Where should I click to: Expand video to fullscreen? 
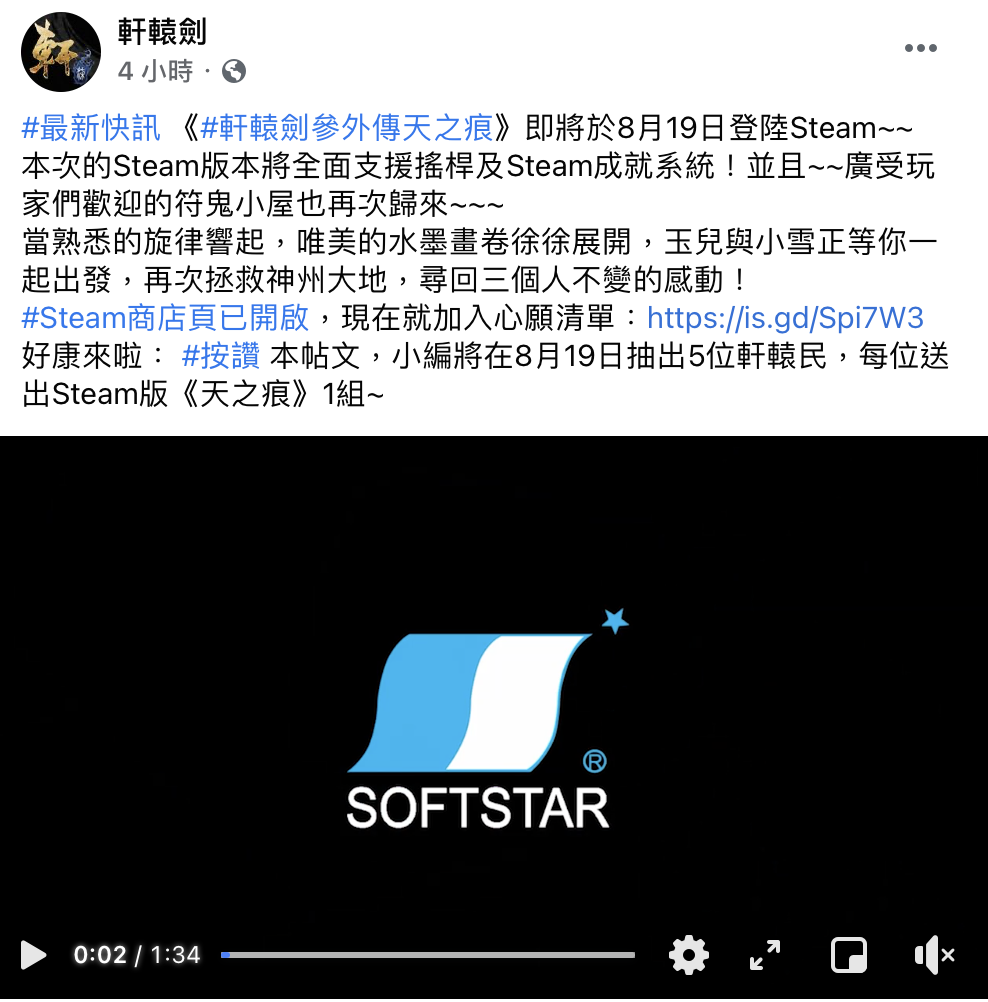(x=765, y=955)
